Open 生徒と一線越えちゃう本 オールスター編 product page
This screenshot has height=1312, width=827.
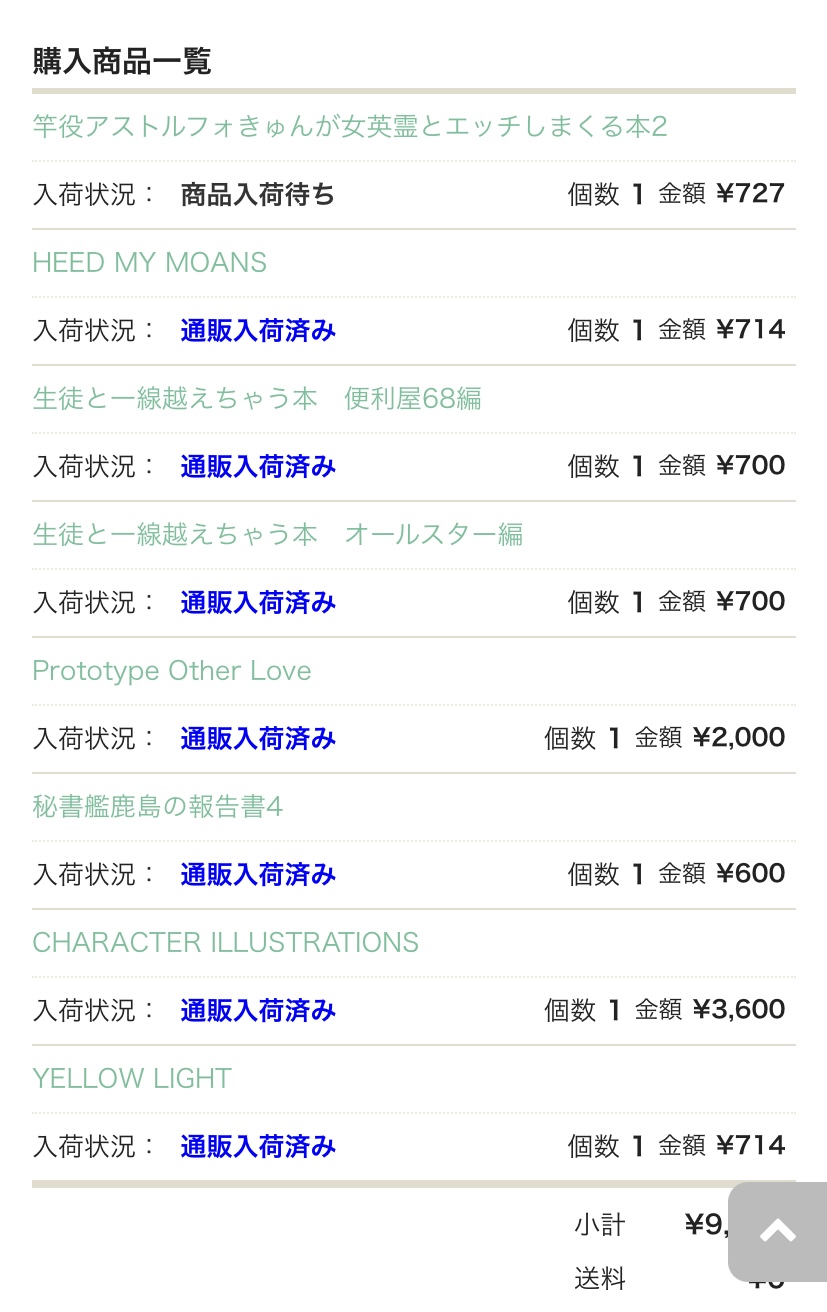pos(277,535)
